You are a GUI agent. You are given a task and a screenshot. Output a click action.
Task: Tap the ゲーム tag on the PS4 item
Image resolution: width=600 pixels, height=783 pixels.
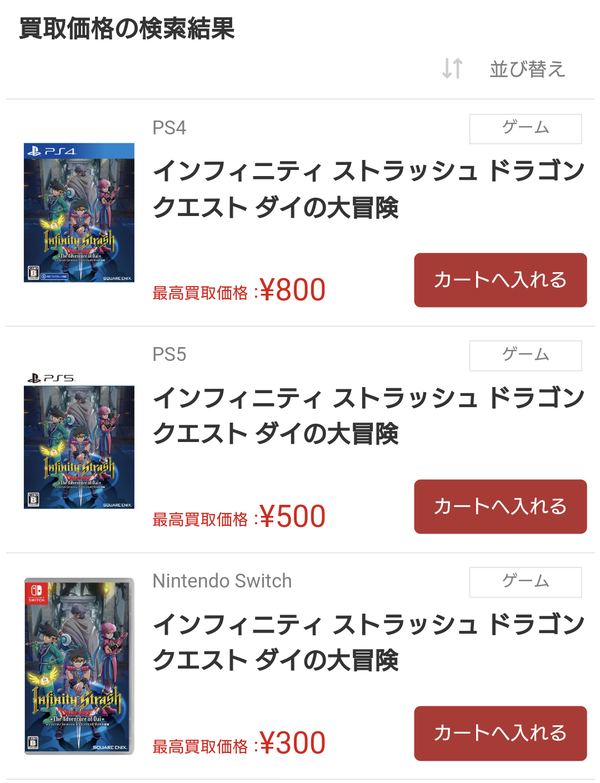(x=525, y=129)
